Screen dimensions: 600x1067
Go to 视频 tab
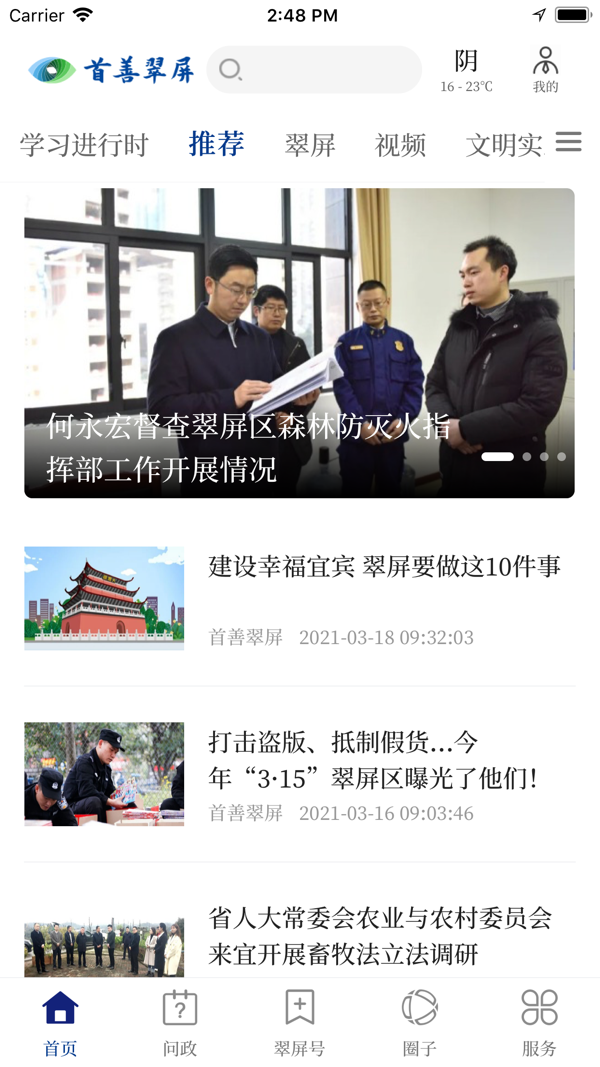400,145
